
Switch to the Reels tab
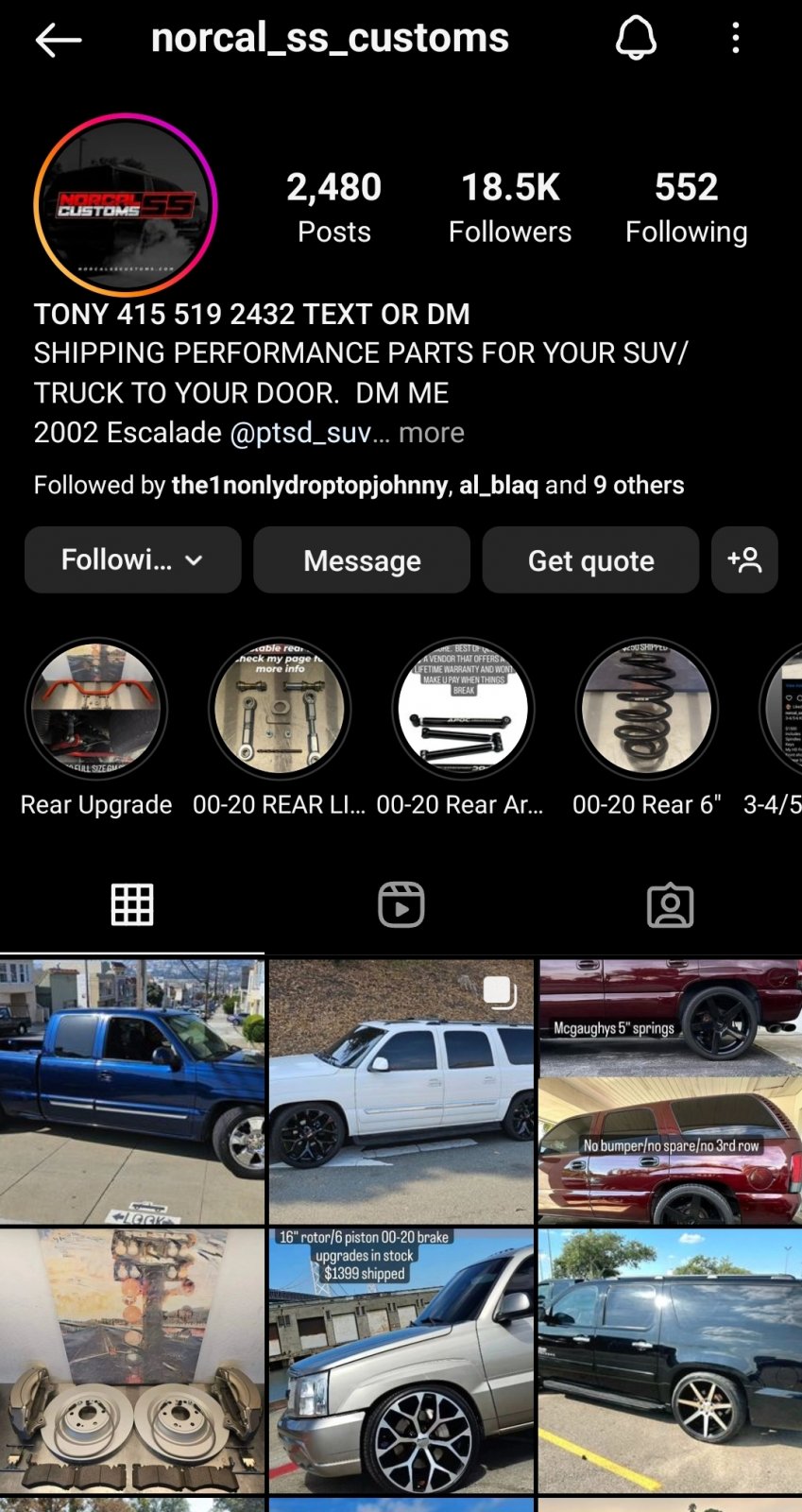[401, 904]
